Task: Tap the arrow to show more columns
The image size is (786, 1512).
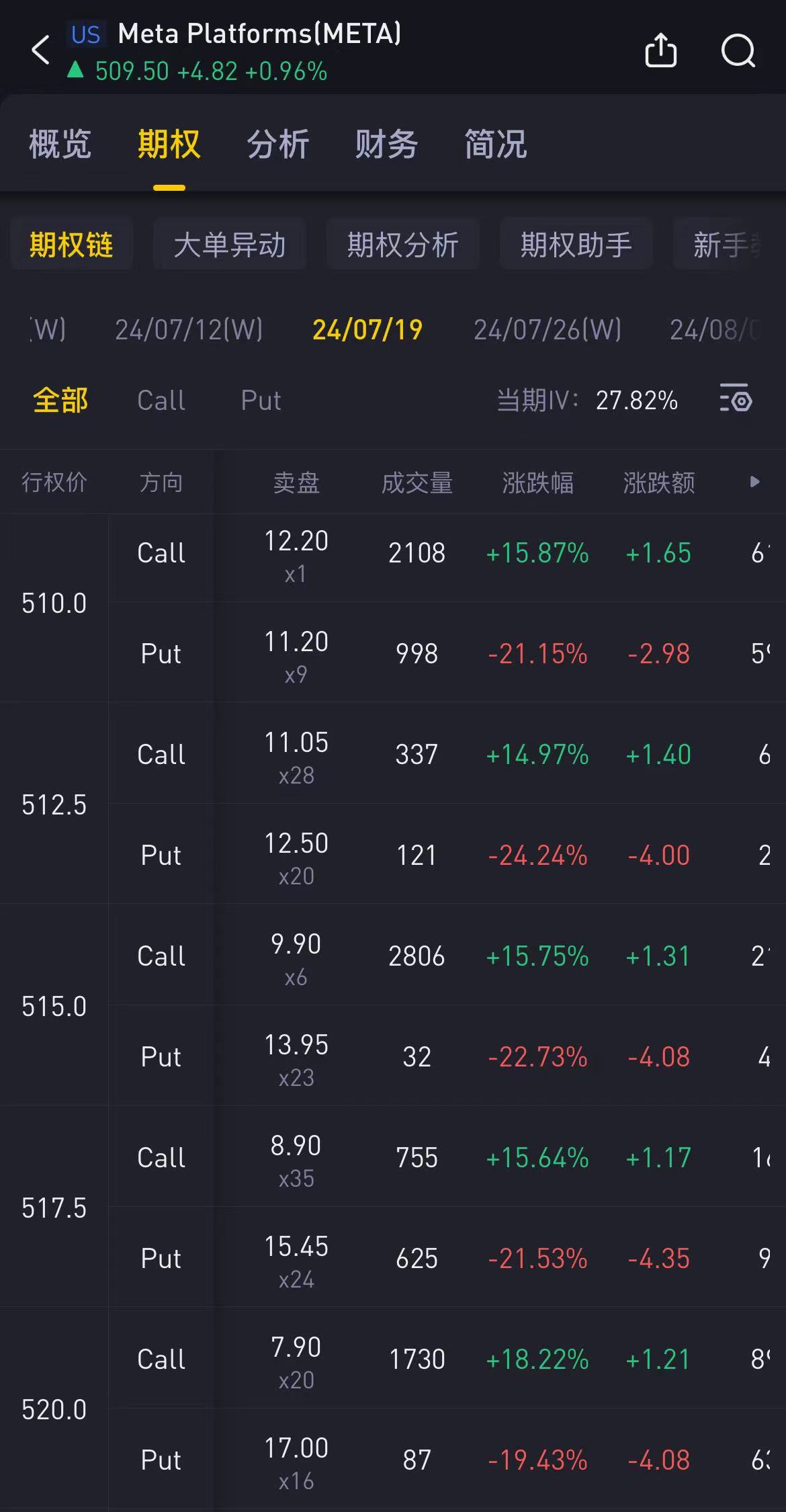Action: pyautogui.click(x=754, y=482)
